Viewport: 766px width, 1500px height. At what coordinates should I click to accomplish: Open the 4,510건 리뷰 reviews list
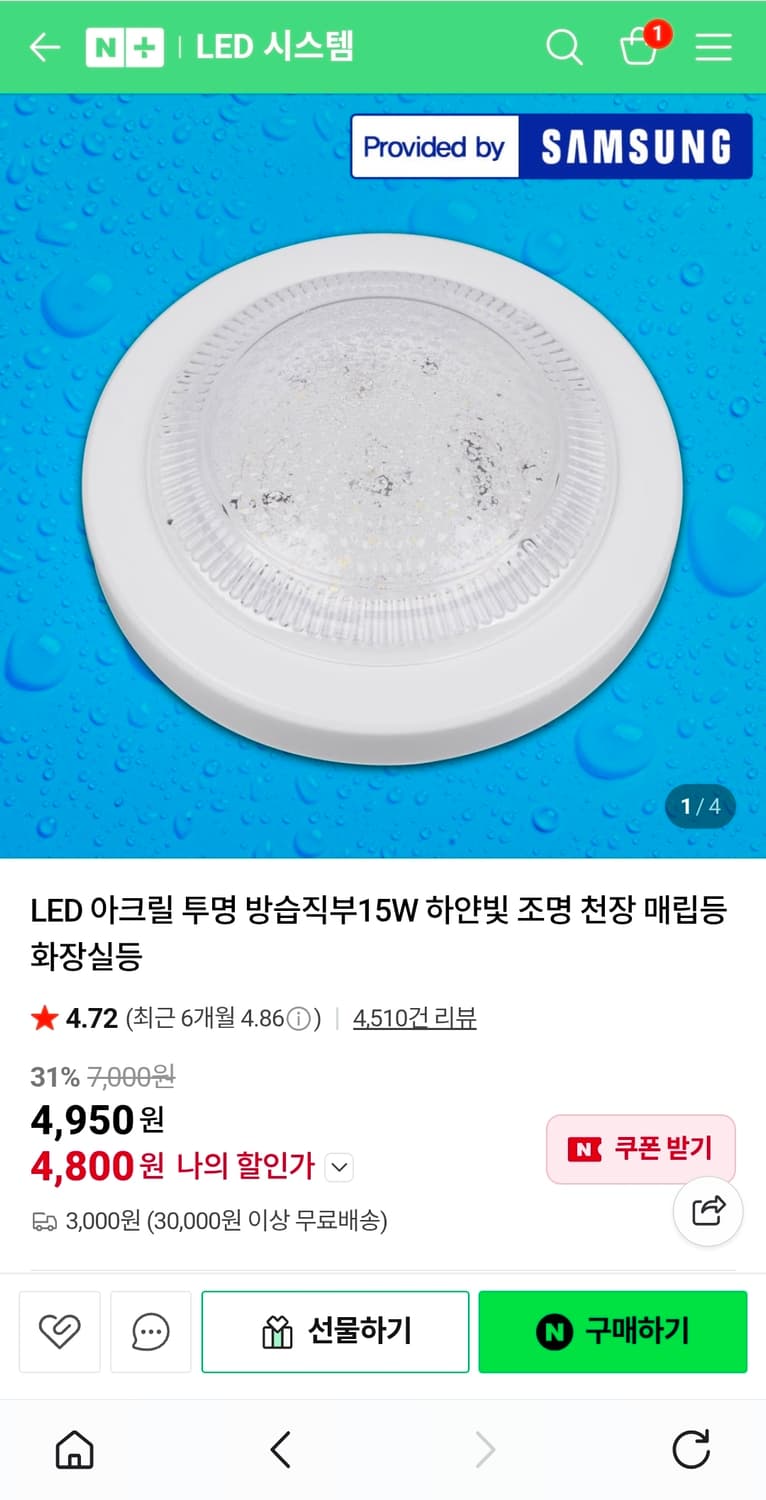tap(415, 1018)
